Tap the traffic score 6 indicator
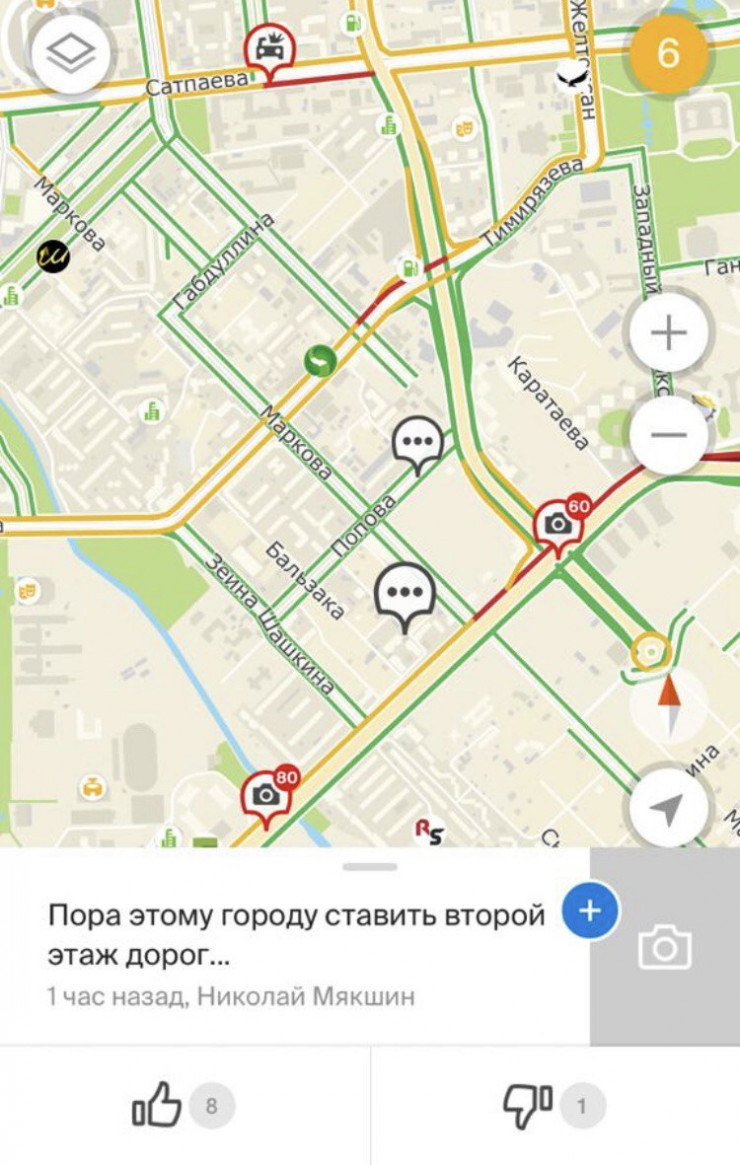 coord(667,53)
